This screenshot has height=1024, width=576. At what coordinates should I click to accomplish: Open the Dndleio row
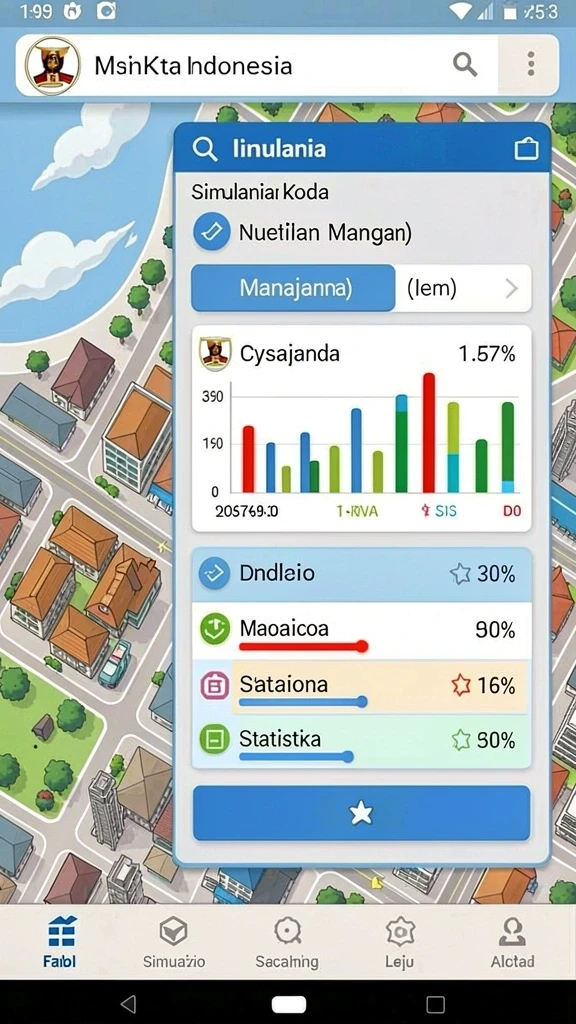point(361,575)
